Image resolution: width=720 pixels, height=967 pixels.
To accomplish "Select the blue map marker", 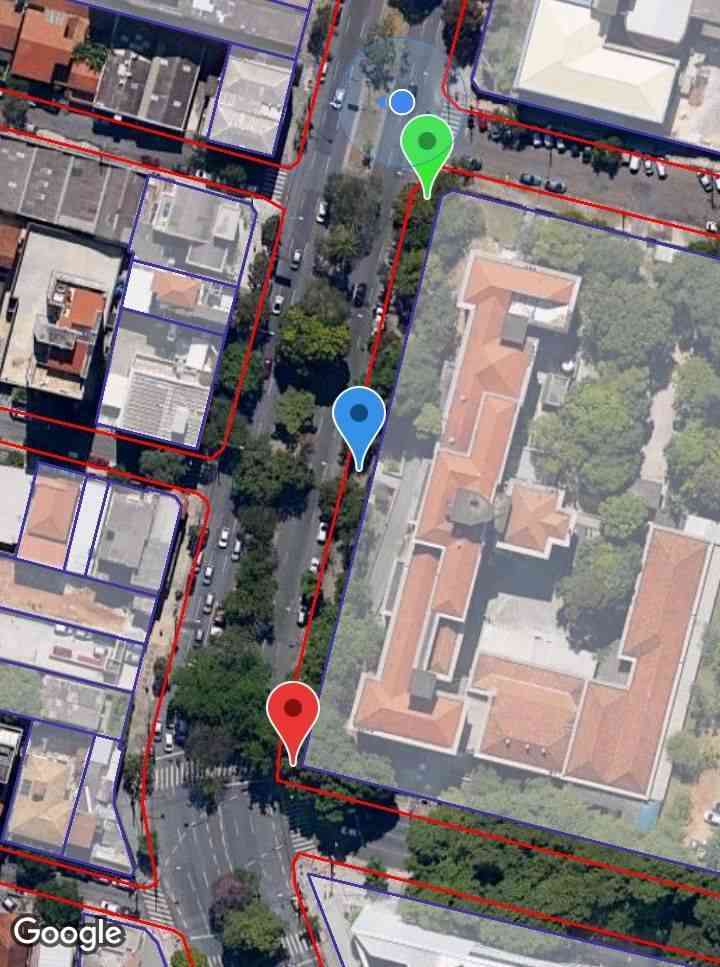I will (x=358, y=418).
